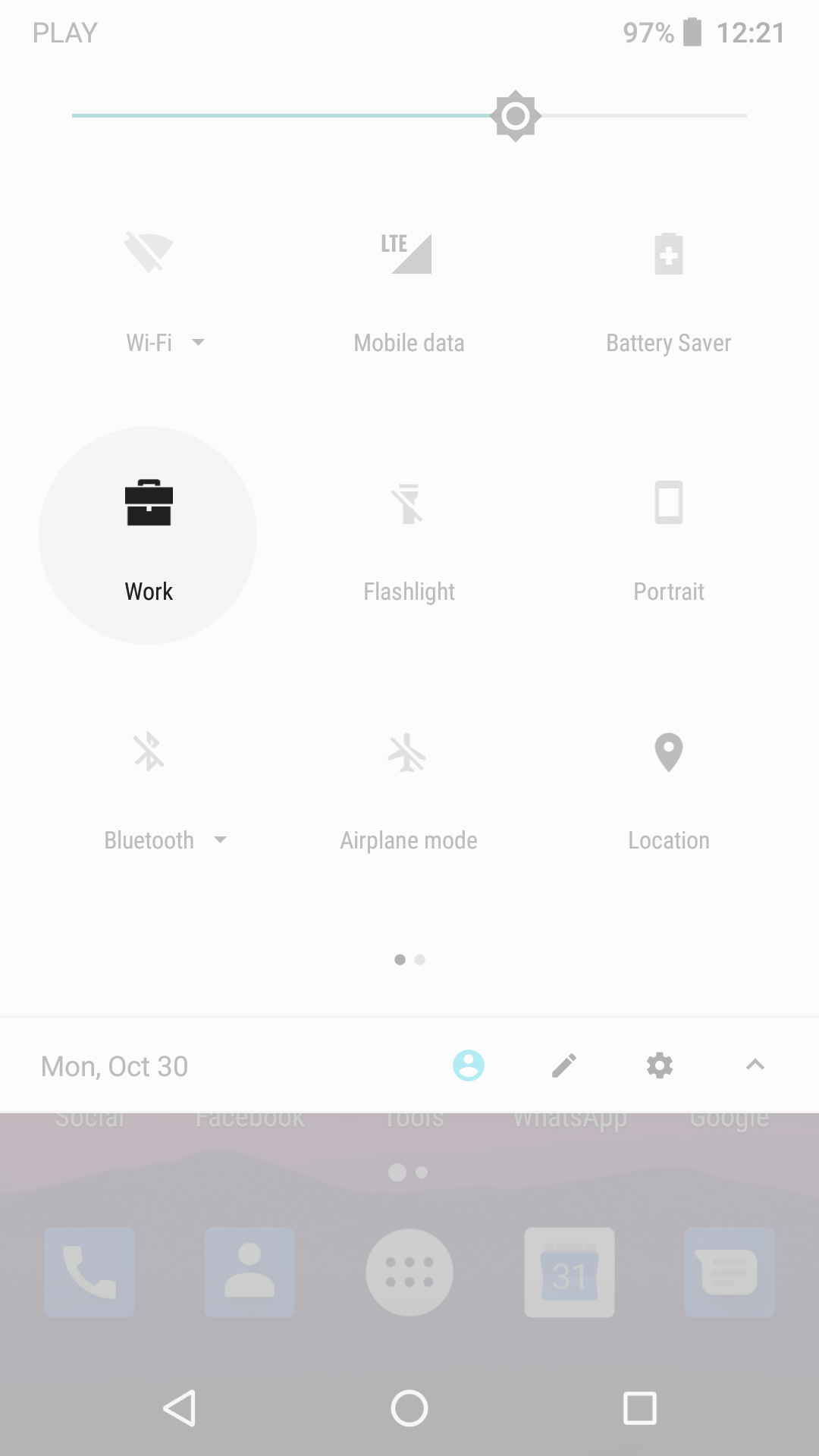
Task: Tap the date Mon, Oct 30
Action: (114, 1065)
